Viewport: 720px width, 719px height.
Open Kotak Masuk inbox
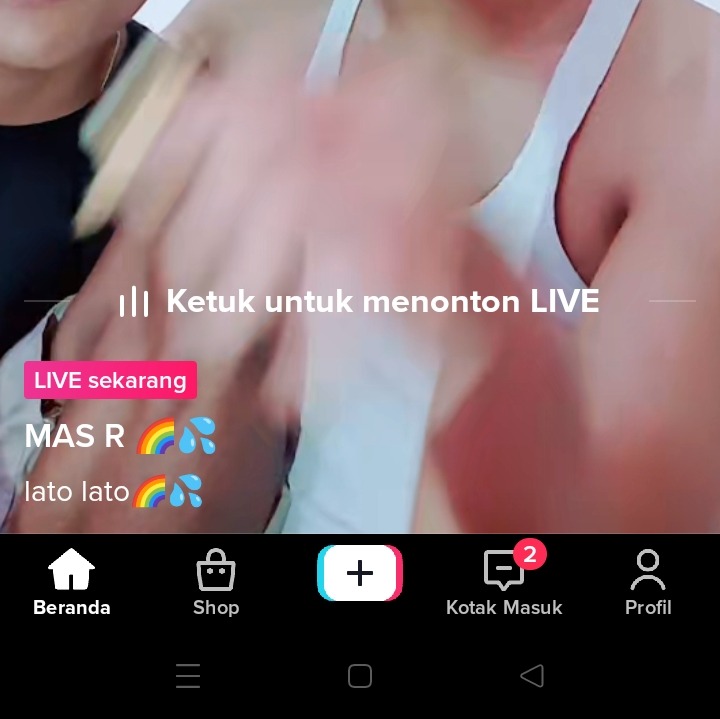tap(504, 582)
